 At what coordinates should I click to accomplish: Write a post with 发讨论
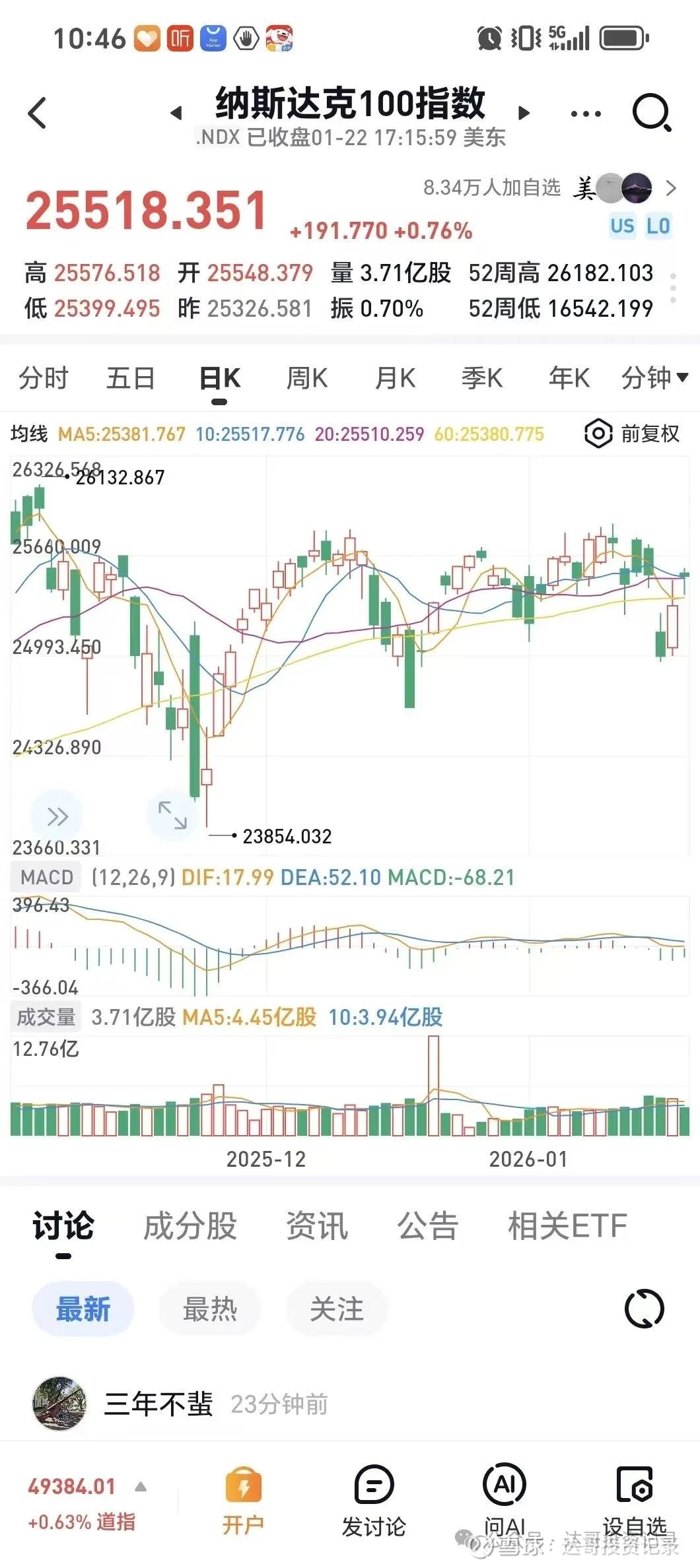[374, 1500]
